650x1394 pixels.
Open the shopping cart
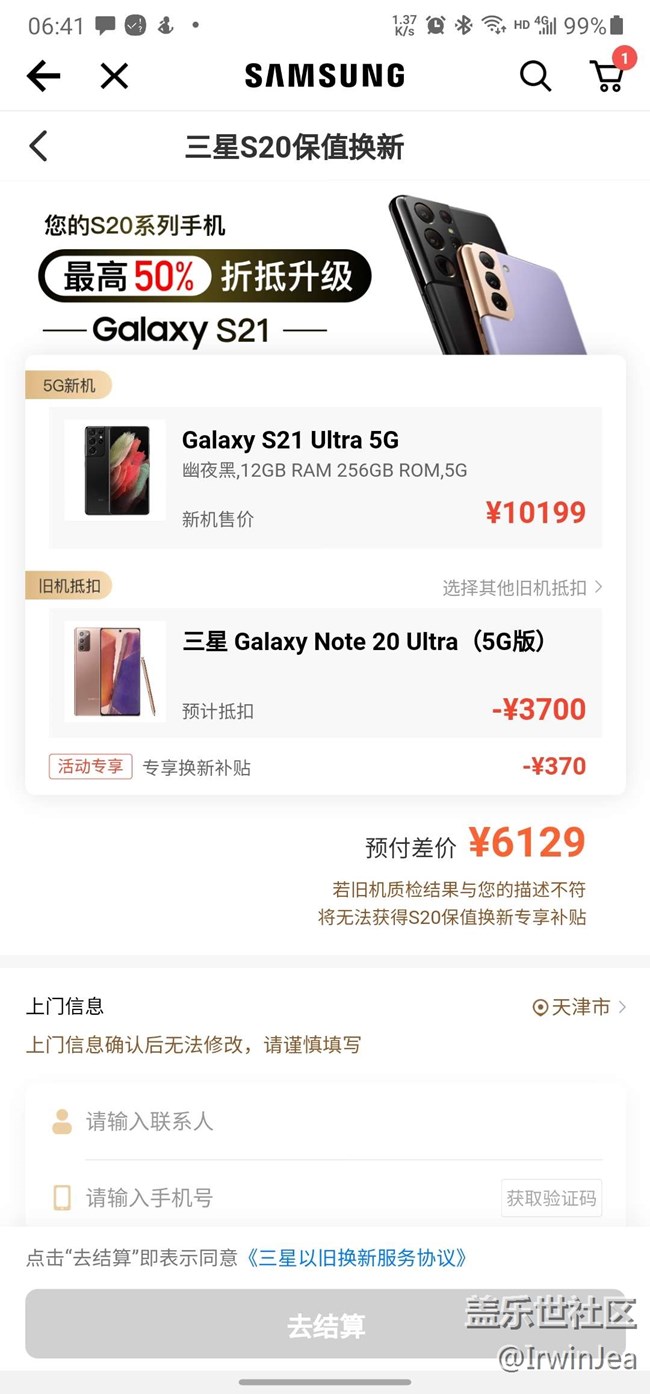tap(607, 75)
